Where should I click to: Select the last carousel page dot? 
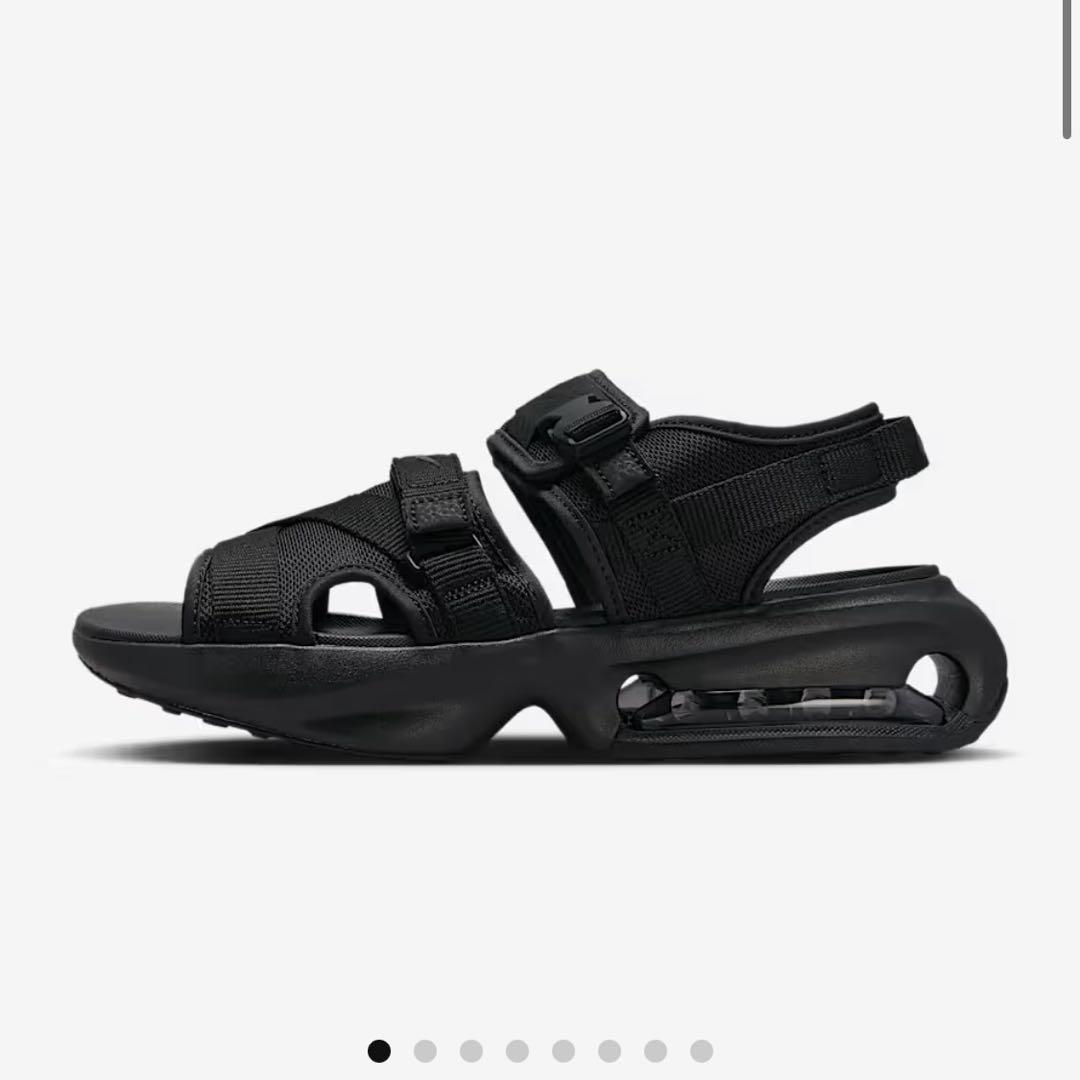coord(701,1051)
